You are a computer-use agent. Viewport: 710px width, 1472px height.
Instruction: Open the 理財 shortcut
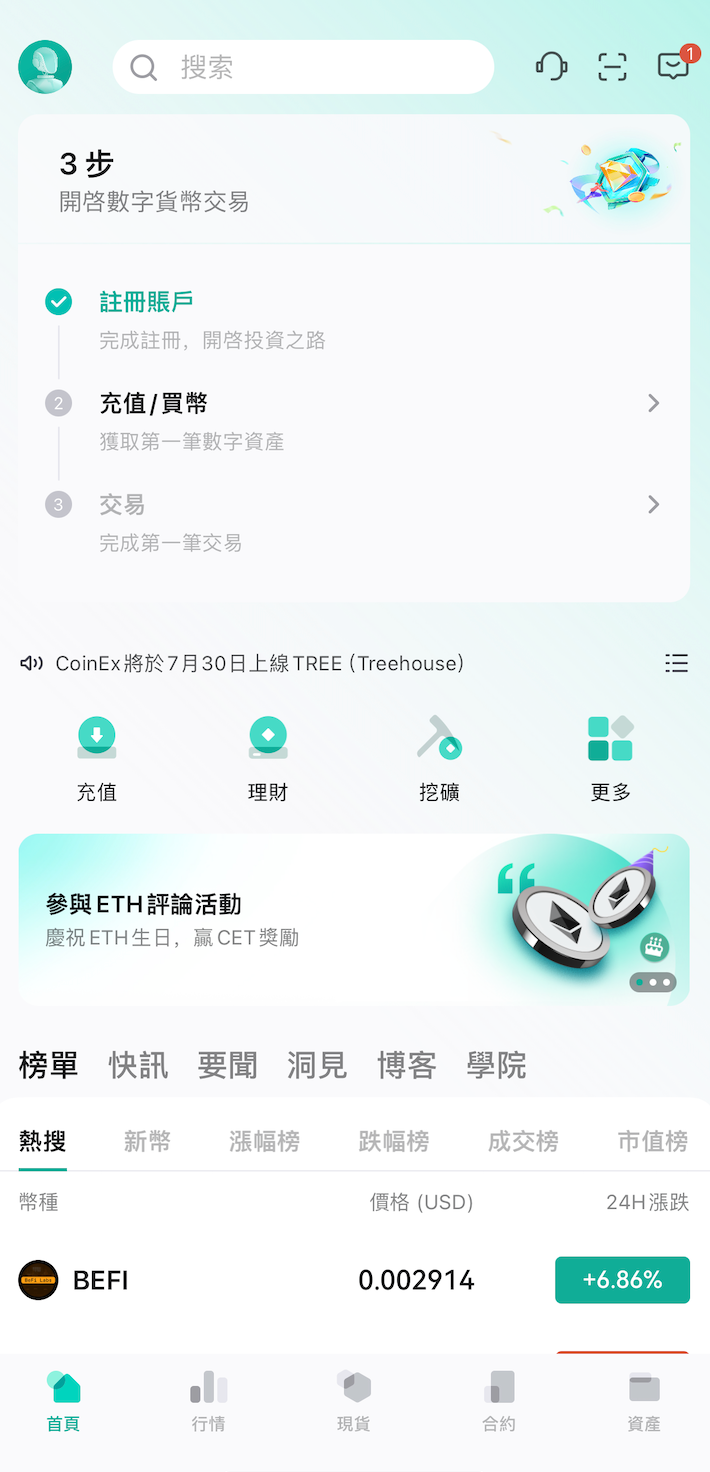tap(268, 759)
